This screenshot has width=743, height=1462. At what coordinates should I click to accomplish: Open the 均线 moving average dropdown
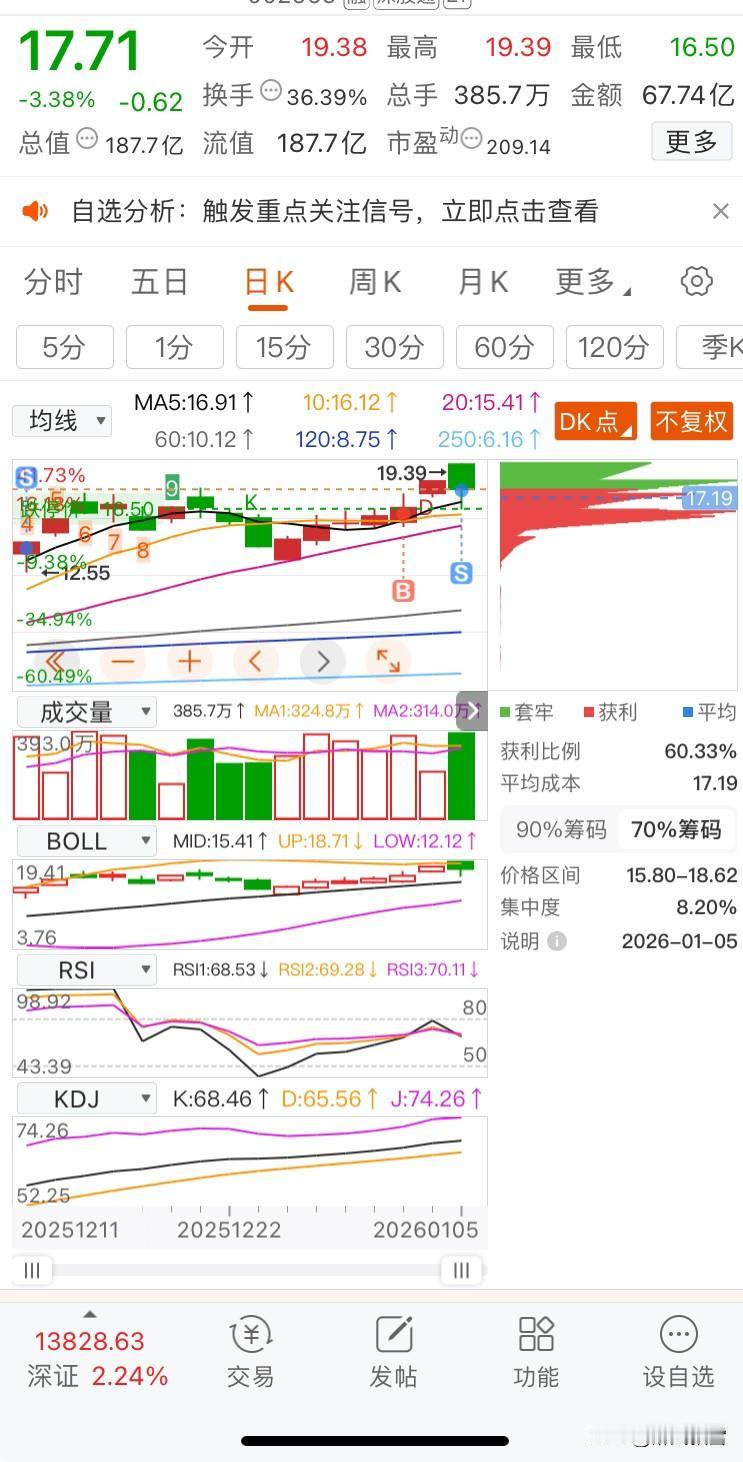point(61,421)
